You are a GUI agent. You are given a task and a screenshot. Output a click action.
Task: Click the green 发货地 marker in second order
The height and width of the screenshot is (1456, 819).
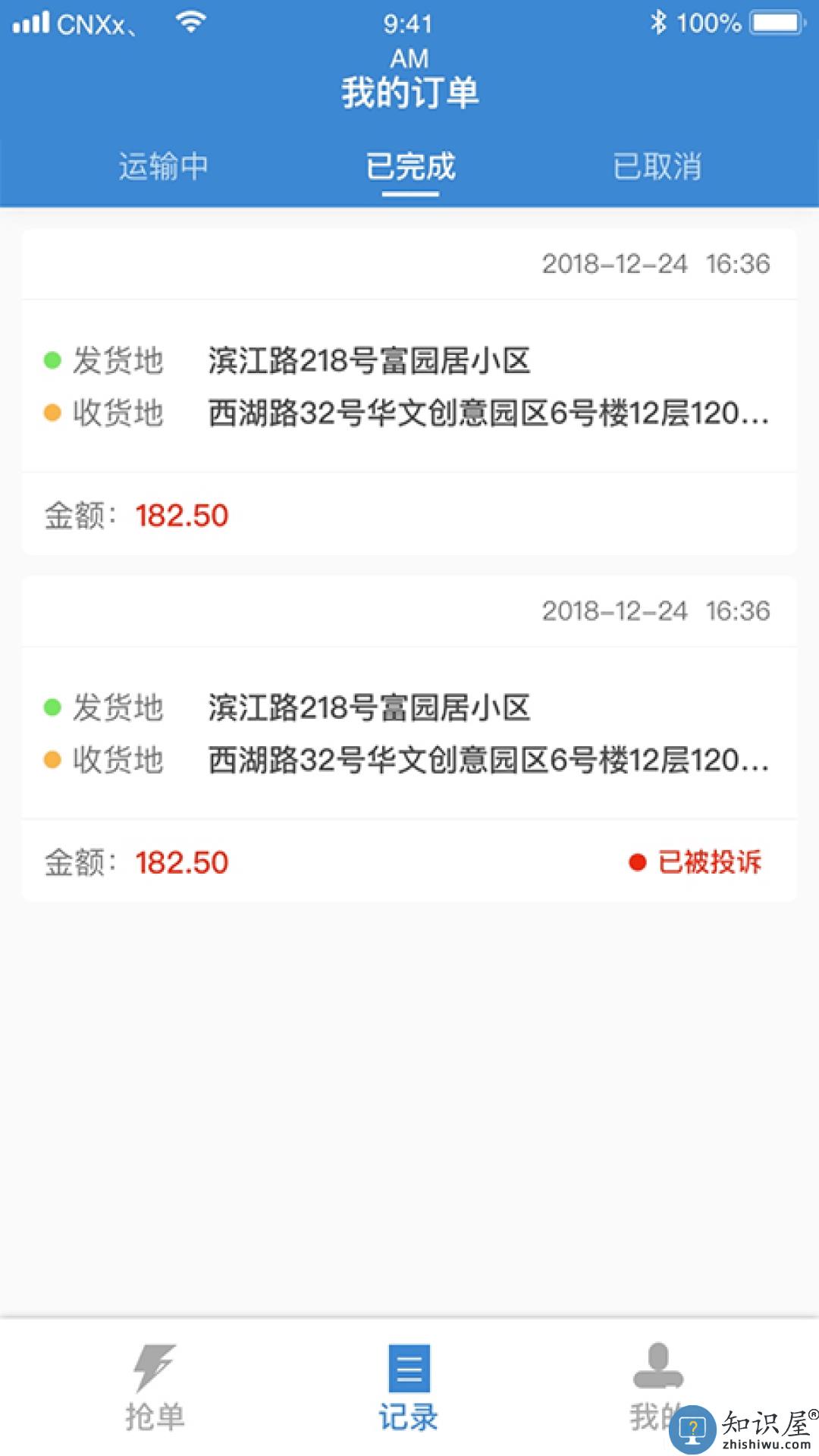pyautogui.click(x=51, y=706)
